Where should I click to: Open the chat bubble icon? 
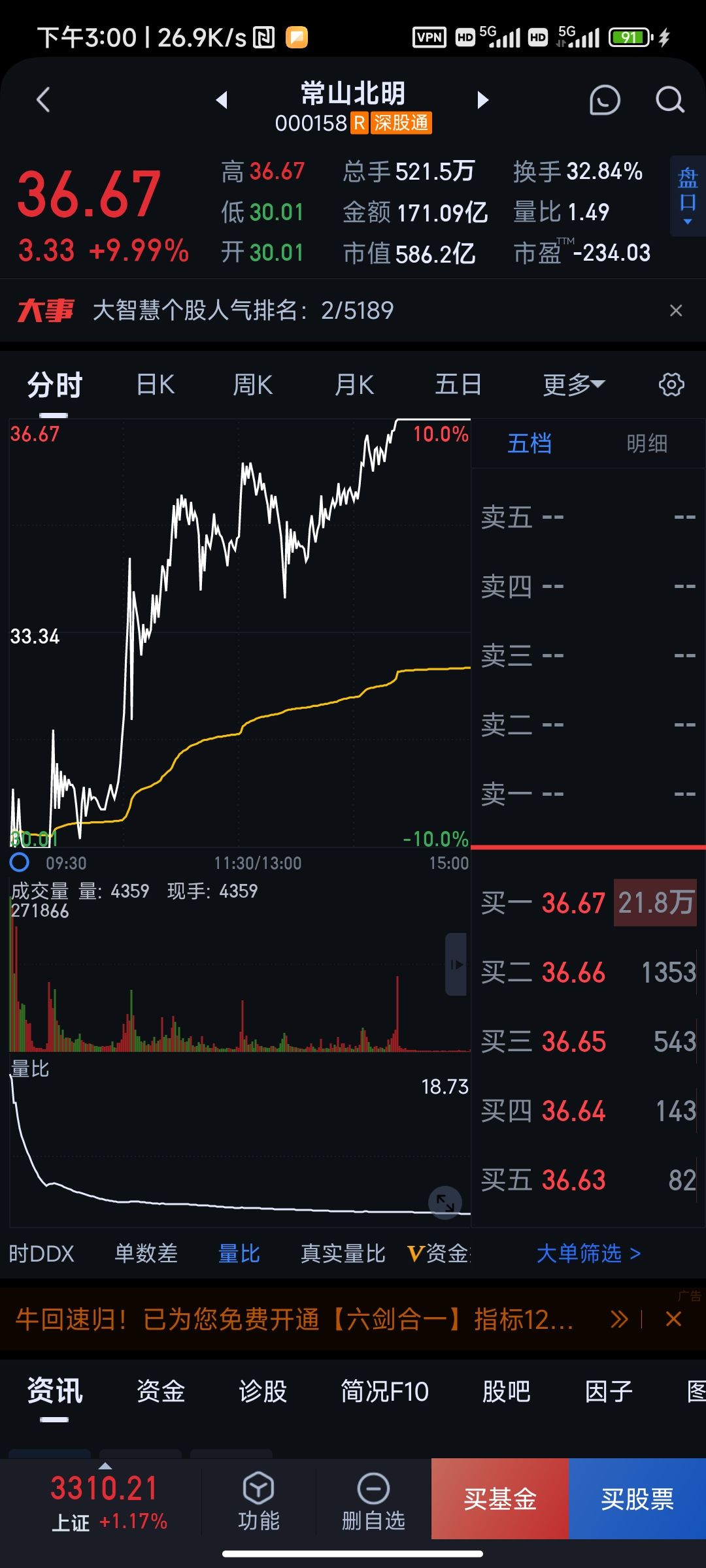point(604,101)
